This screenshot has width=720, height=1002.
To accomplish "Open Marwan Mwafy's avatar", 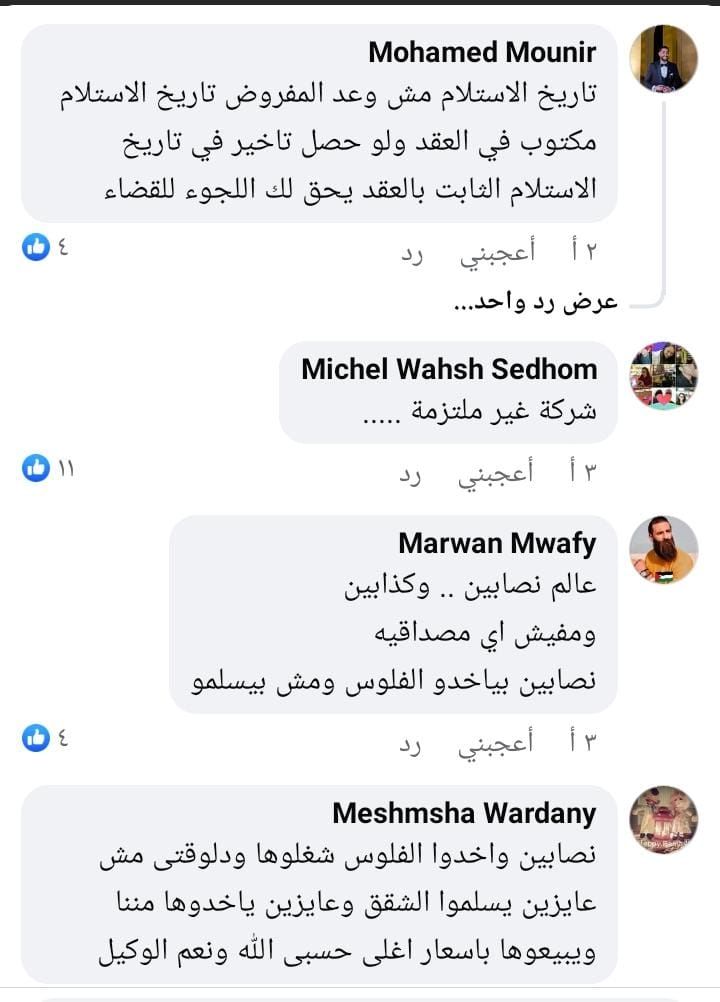I will [663, 550].
